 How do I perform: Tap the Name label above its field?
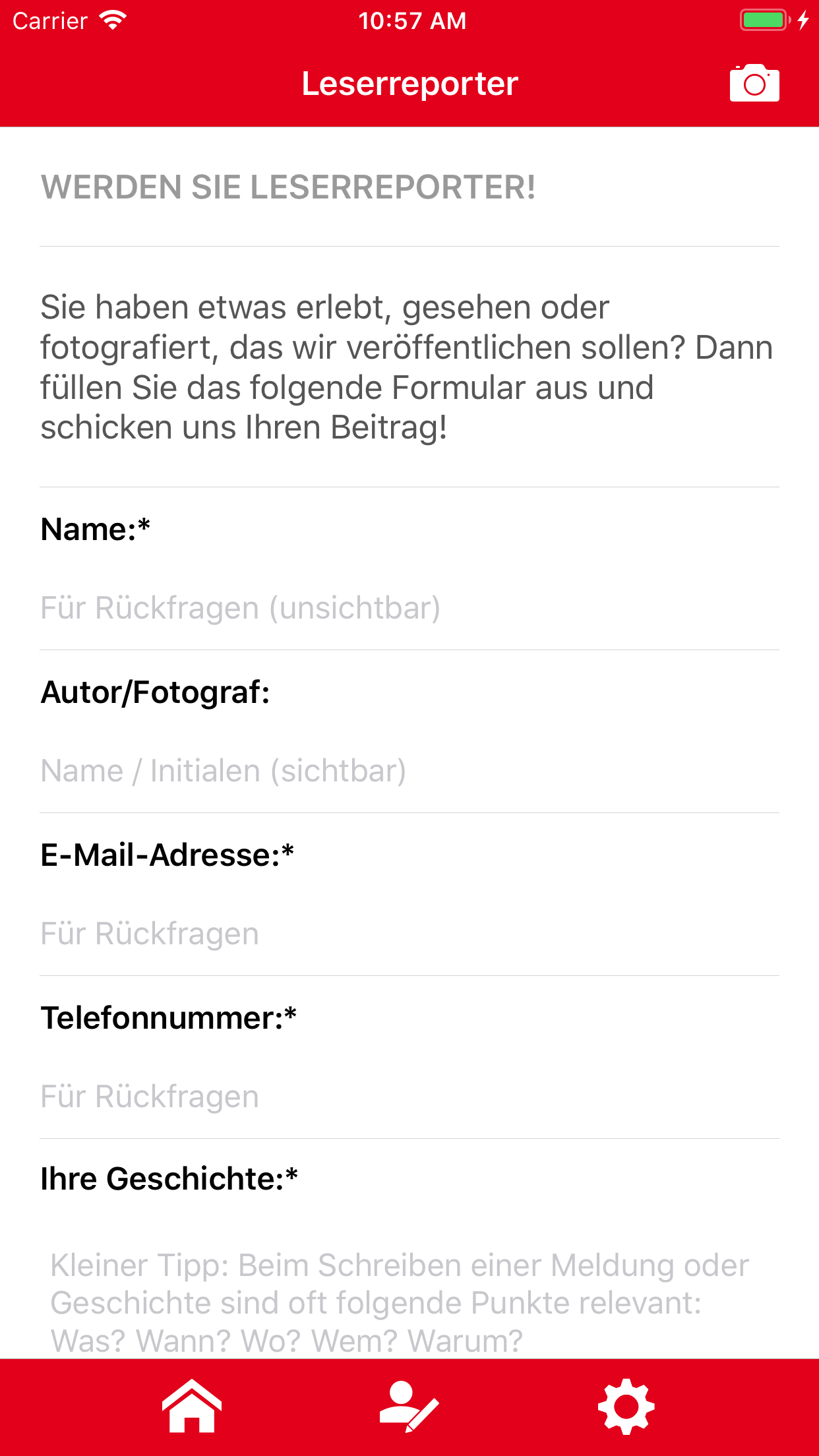(x=94, y=528)
